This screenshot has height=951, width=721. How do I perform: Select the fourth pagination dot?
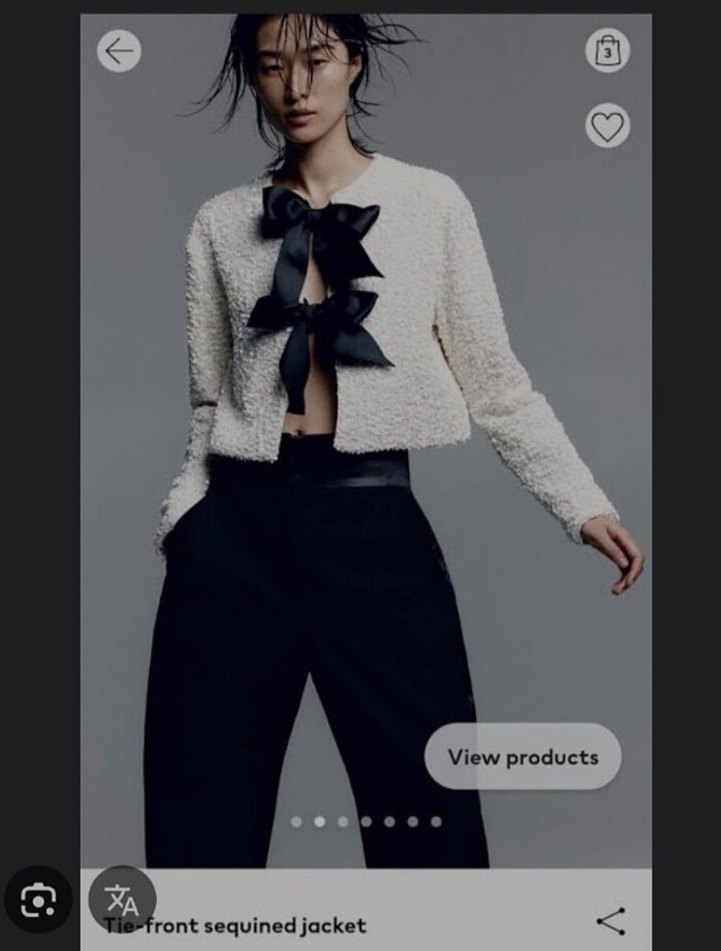click(x=366, y=820)
